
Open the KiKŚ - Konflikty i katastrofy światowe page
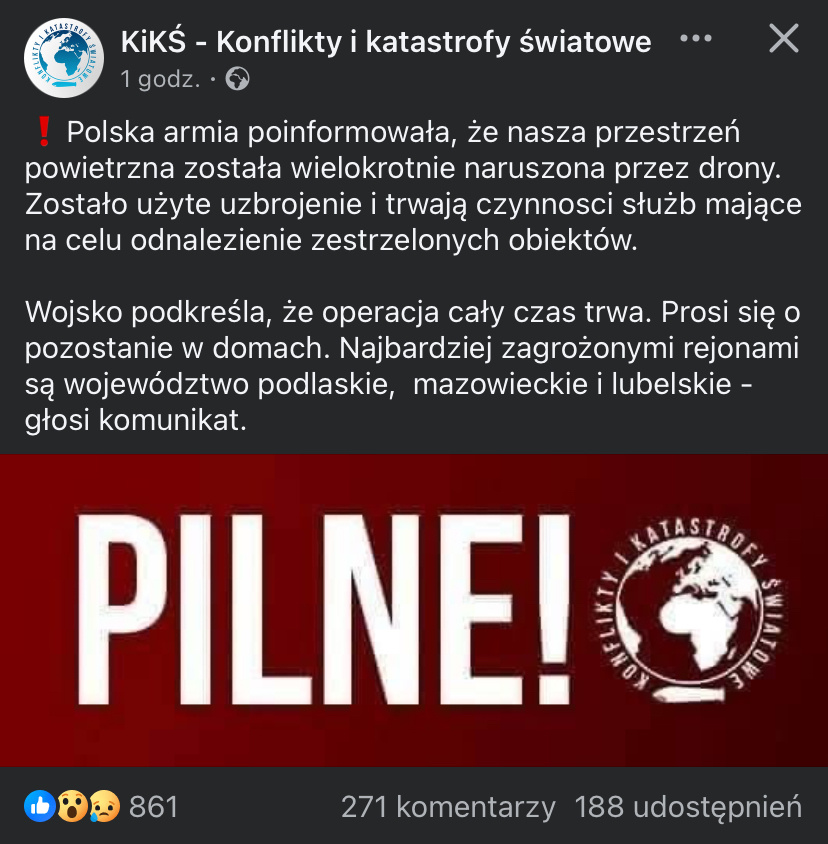click(386, 42)
